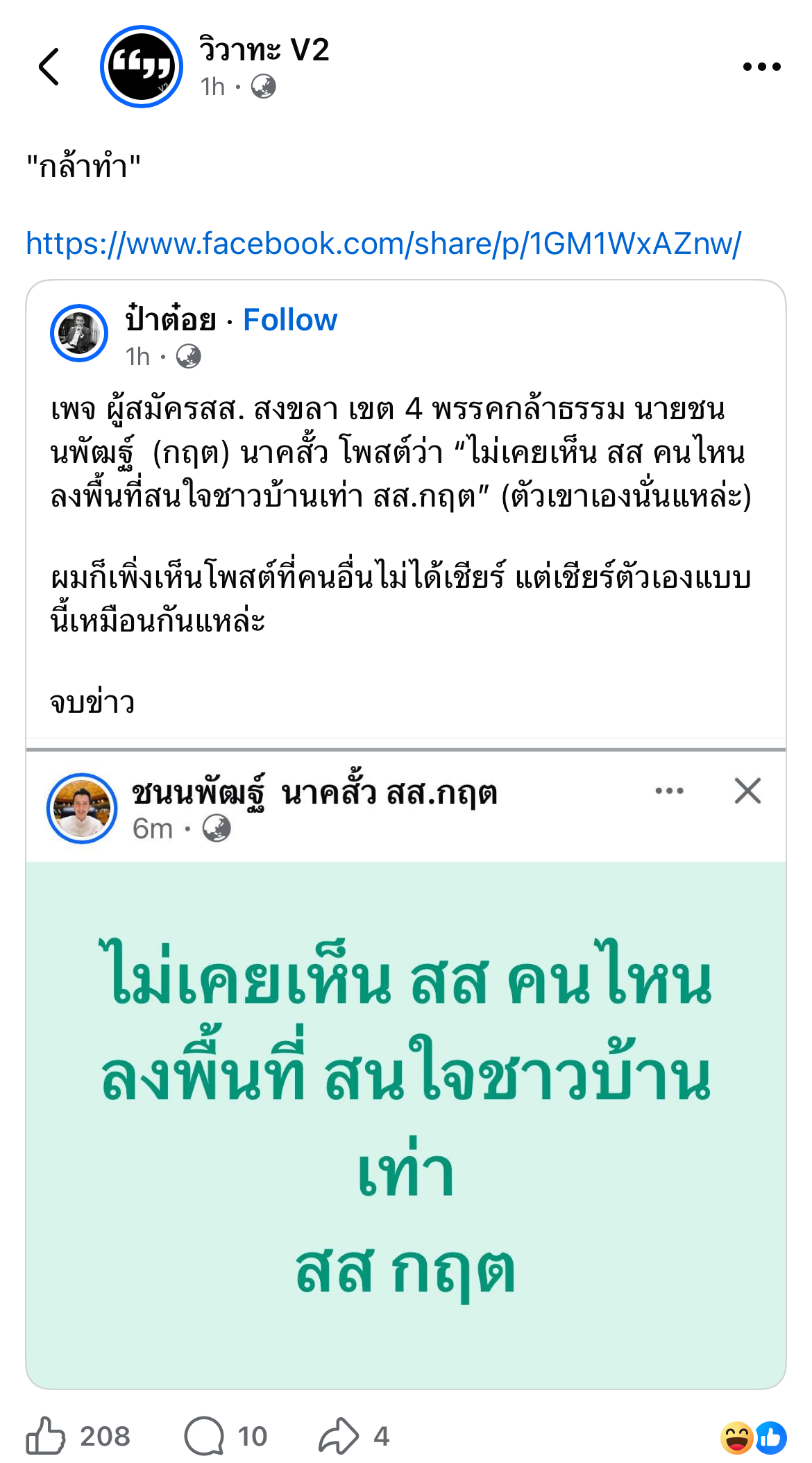Open the ป๋าต๋อย page name

click(170, 320)
